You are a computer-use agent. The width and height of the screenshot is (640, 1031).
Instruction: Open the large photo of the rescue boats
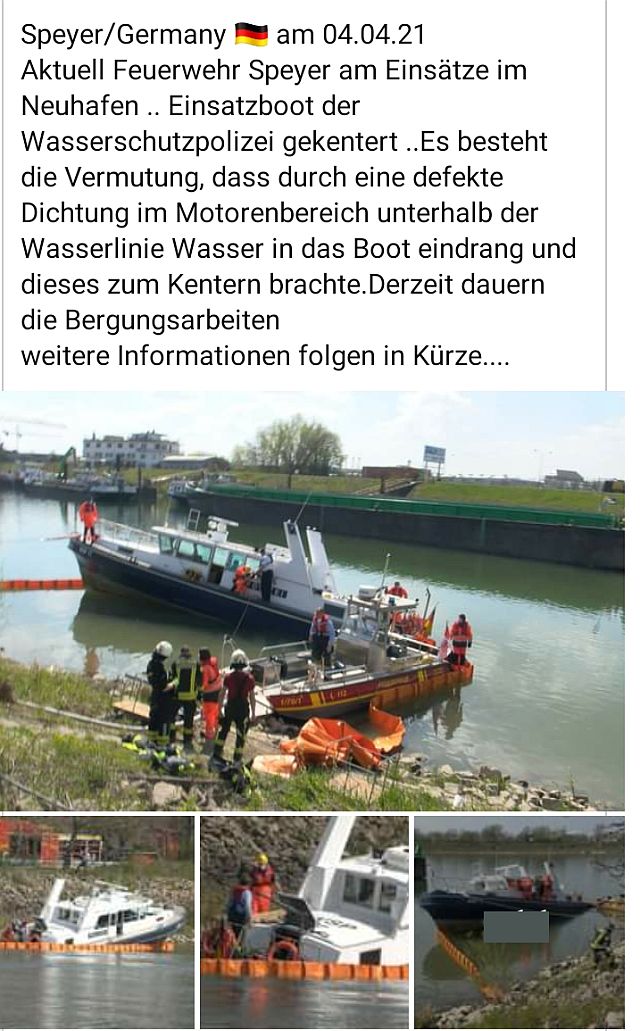(312, 600)
